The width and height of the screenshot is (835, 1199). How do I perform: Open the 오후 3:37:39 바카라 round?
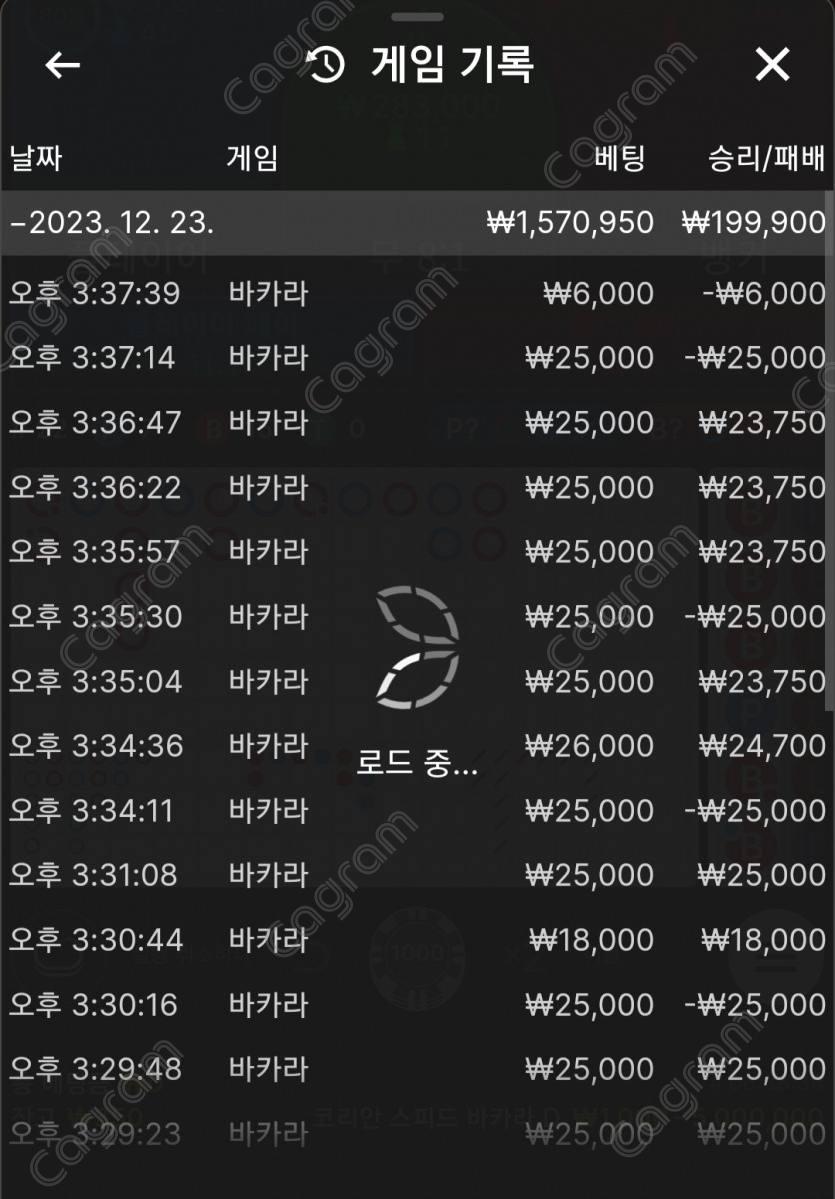point(417,293)
